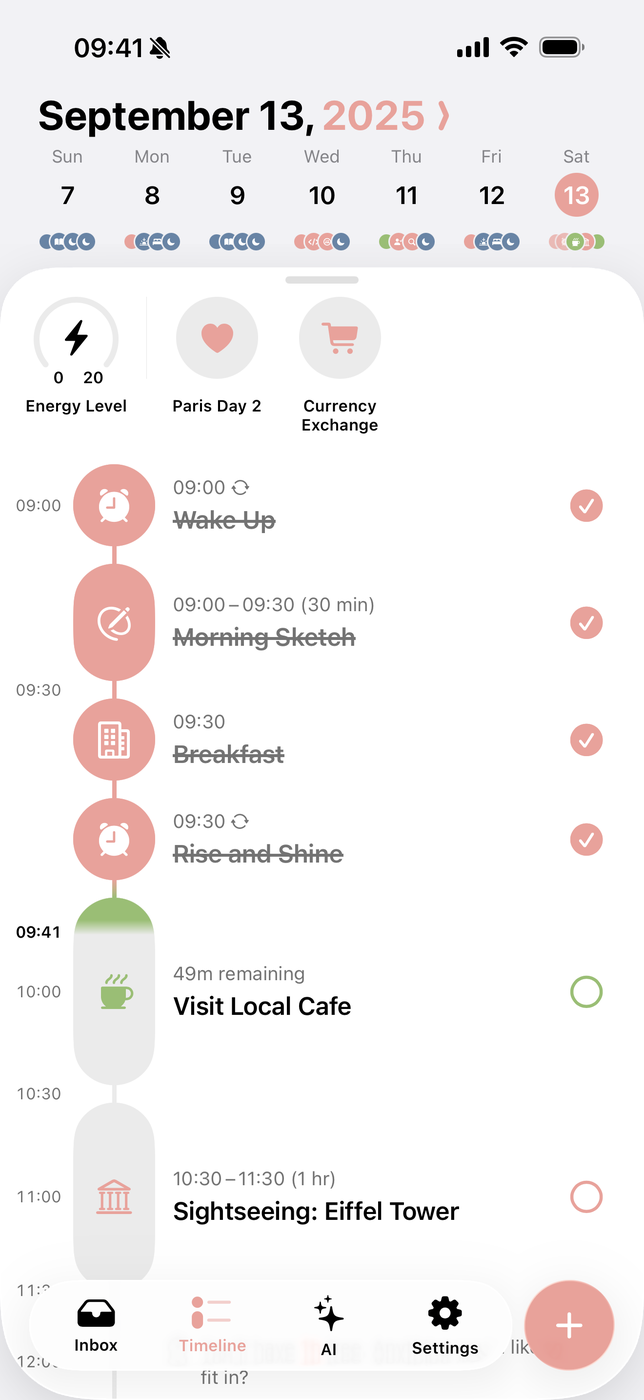Uncheck the Wake Up task
Viewport: 644px width, 1400px height.
(x=586, y=506)
